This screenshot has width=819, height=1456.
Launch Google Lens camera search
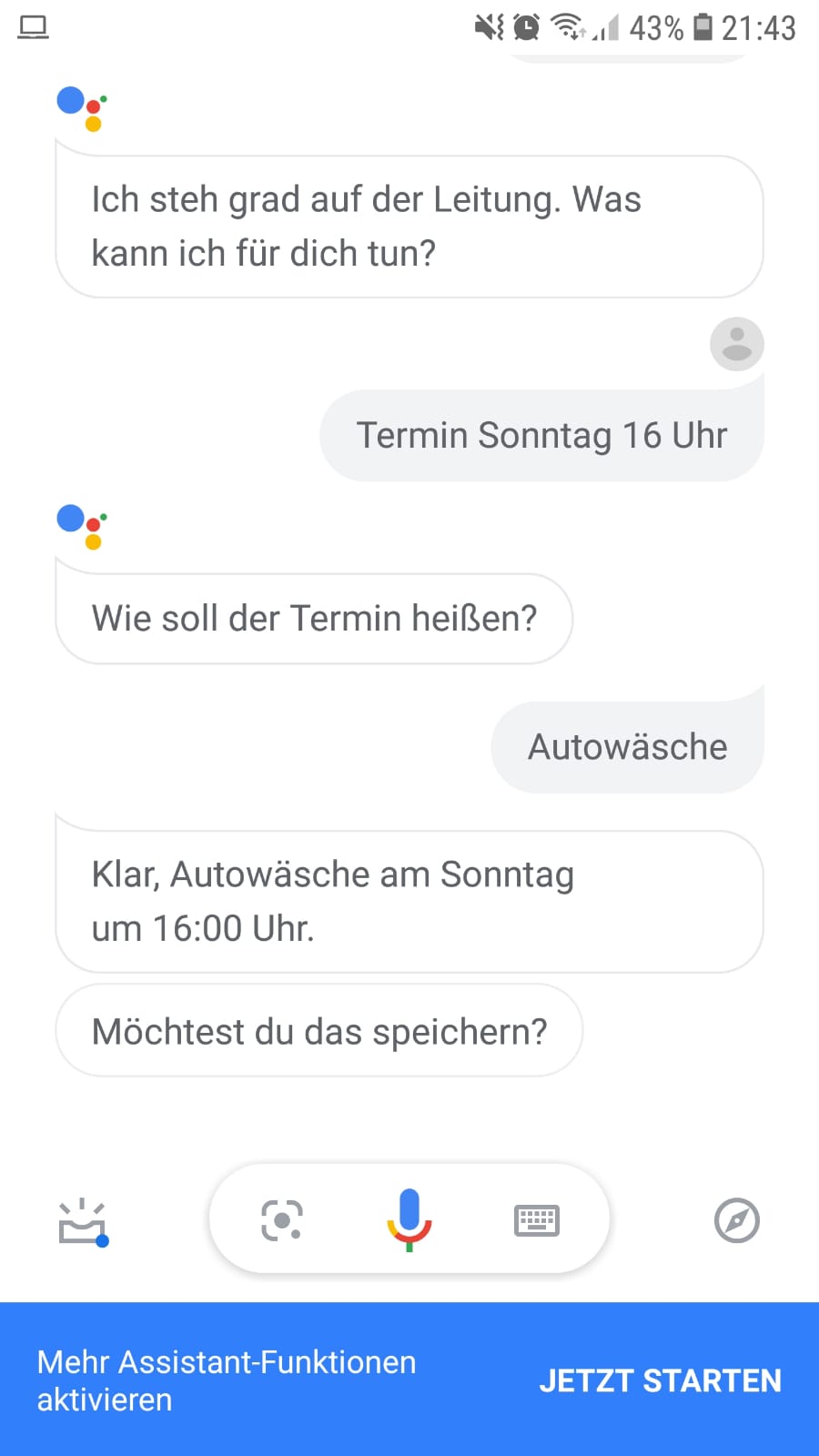click(x=281, y=1220)
